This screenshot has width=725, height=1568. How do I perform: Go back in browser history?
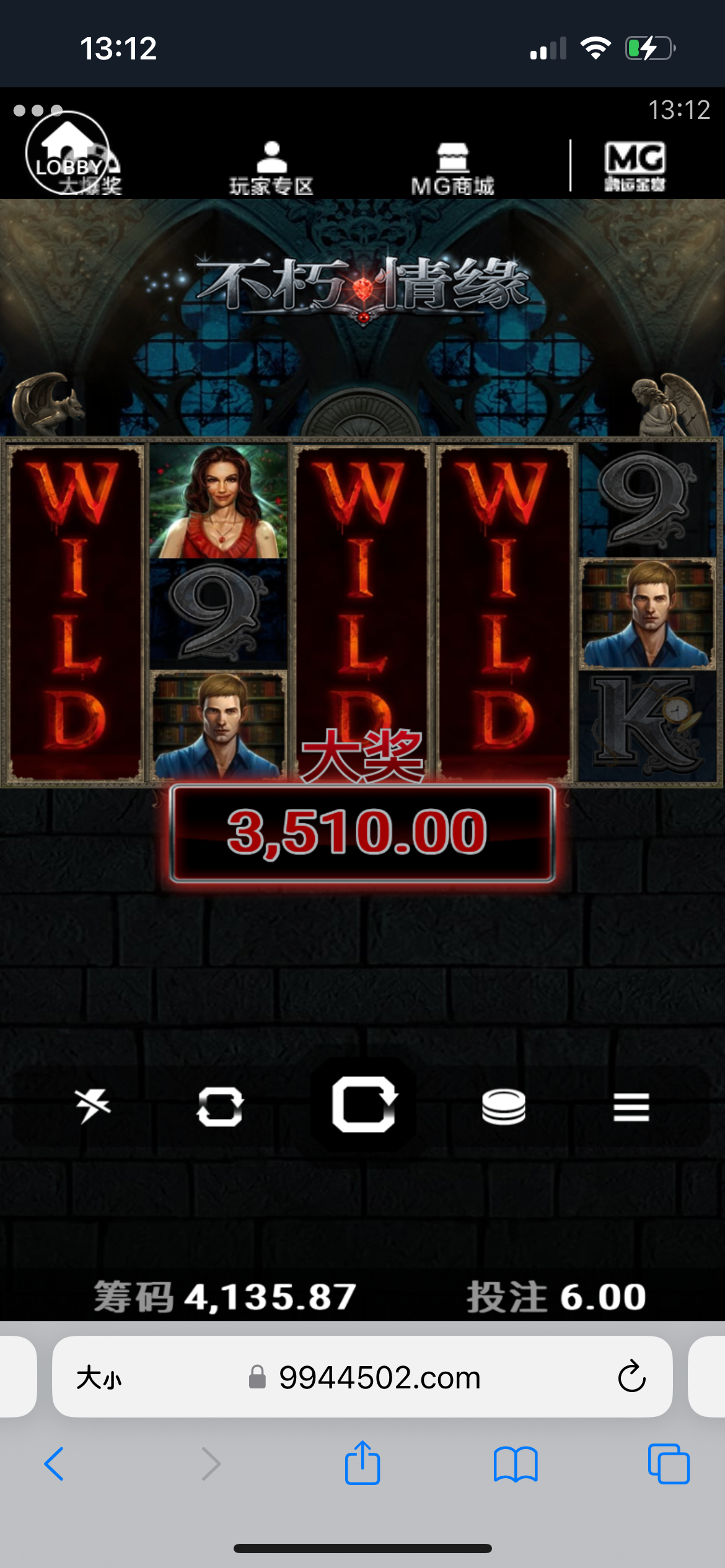click(55, 1464)
